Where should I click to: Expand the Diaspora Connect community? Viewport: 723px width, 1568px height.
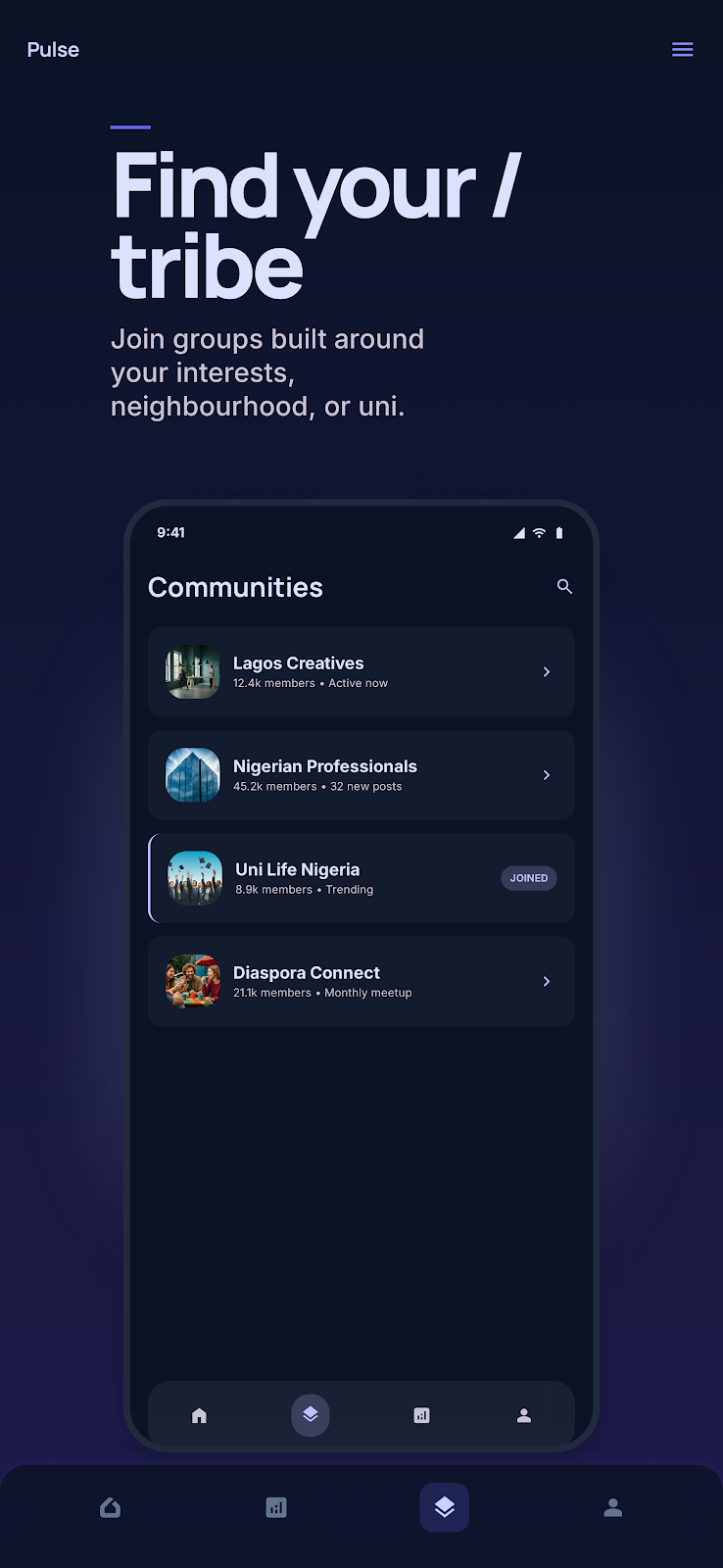click(546, 981)
